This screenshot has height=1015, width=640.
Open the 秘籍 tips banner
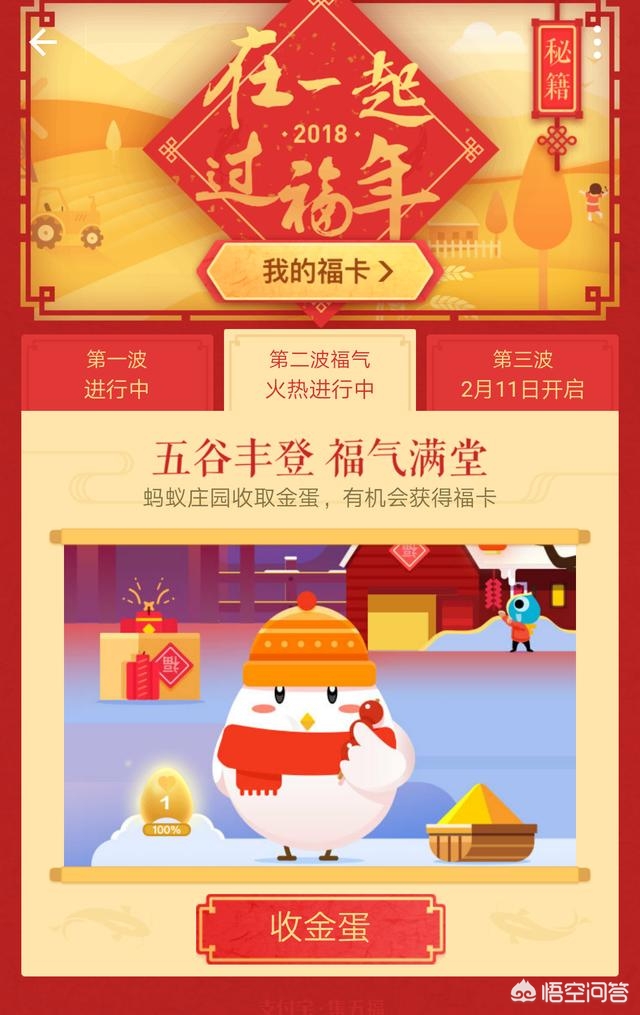[x=557, y=70]
